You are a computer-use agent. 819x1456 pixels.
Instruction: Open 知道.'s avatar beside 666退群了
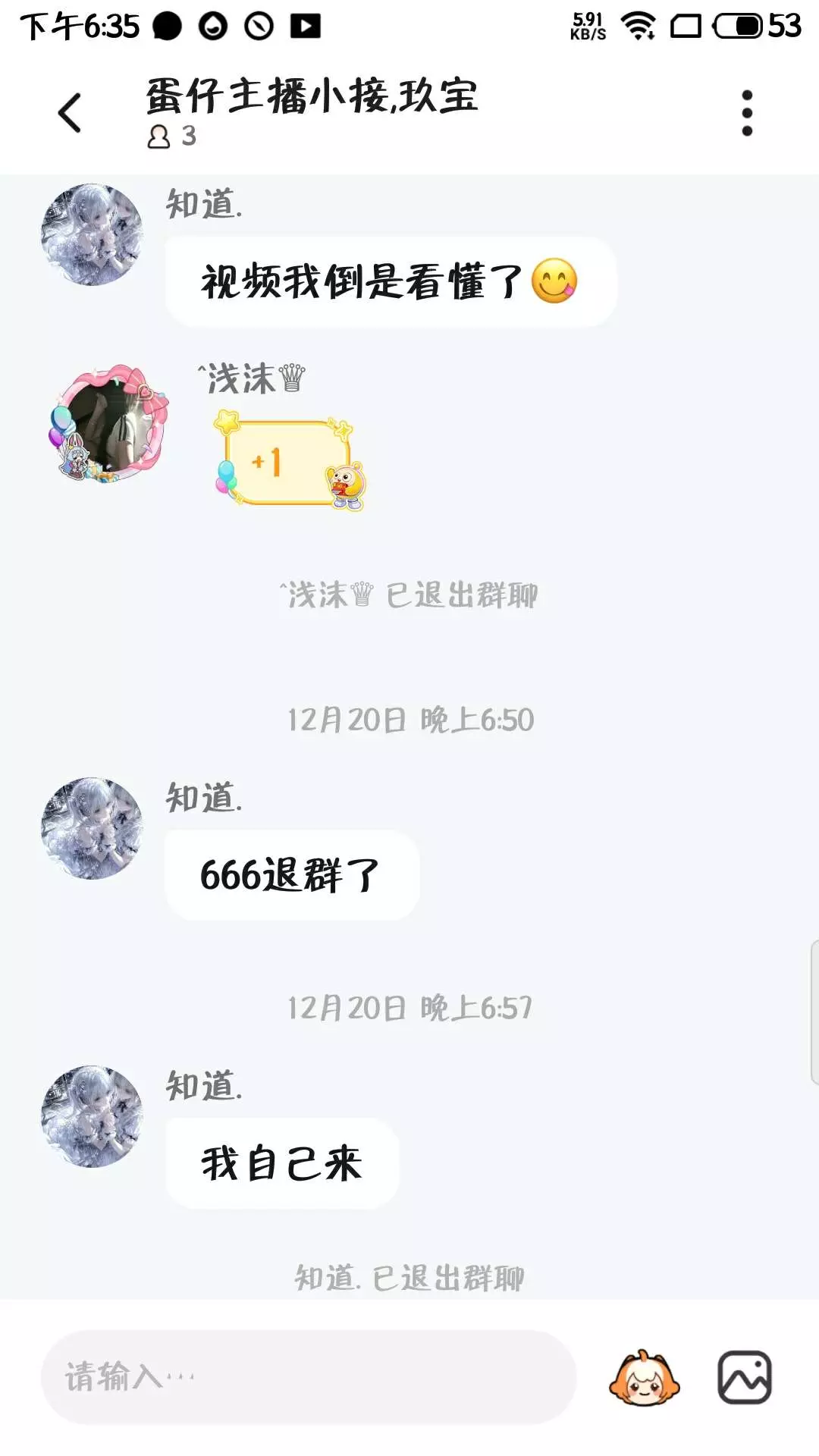tap(92, 828)
